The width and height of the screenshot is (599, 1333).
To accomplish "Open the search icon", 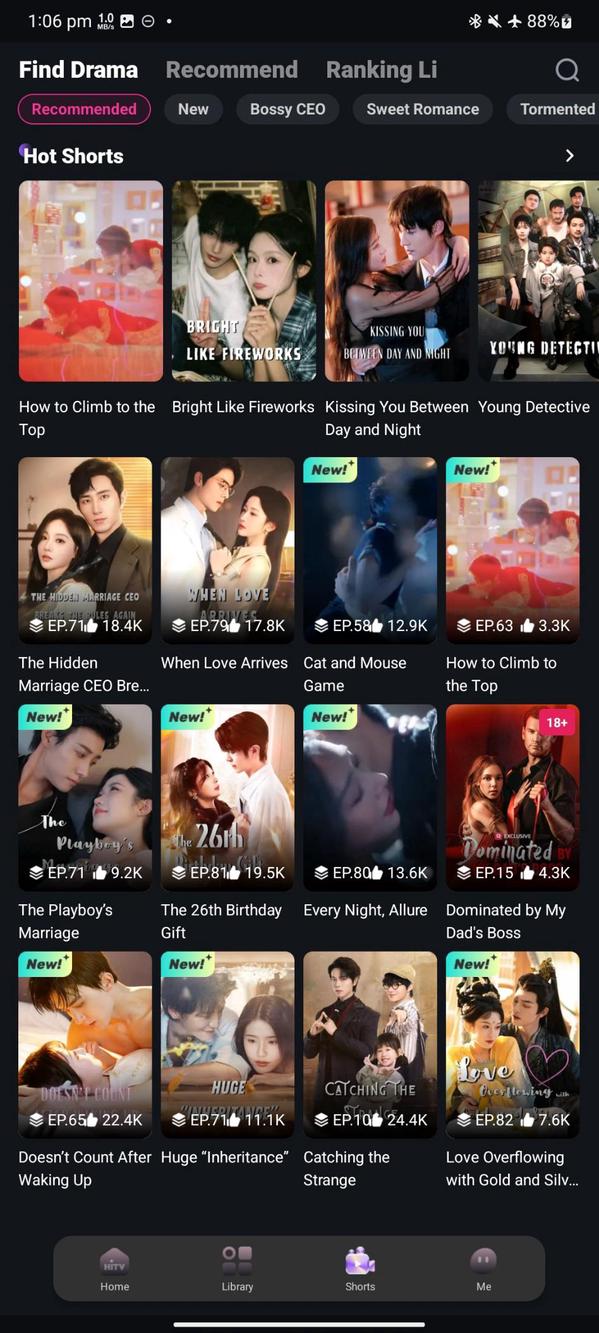I will point(567,70).
